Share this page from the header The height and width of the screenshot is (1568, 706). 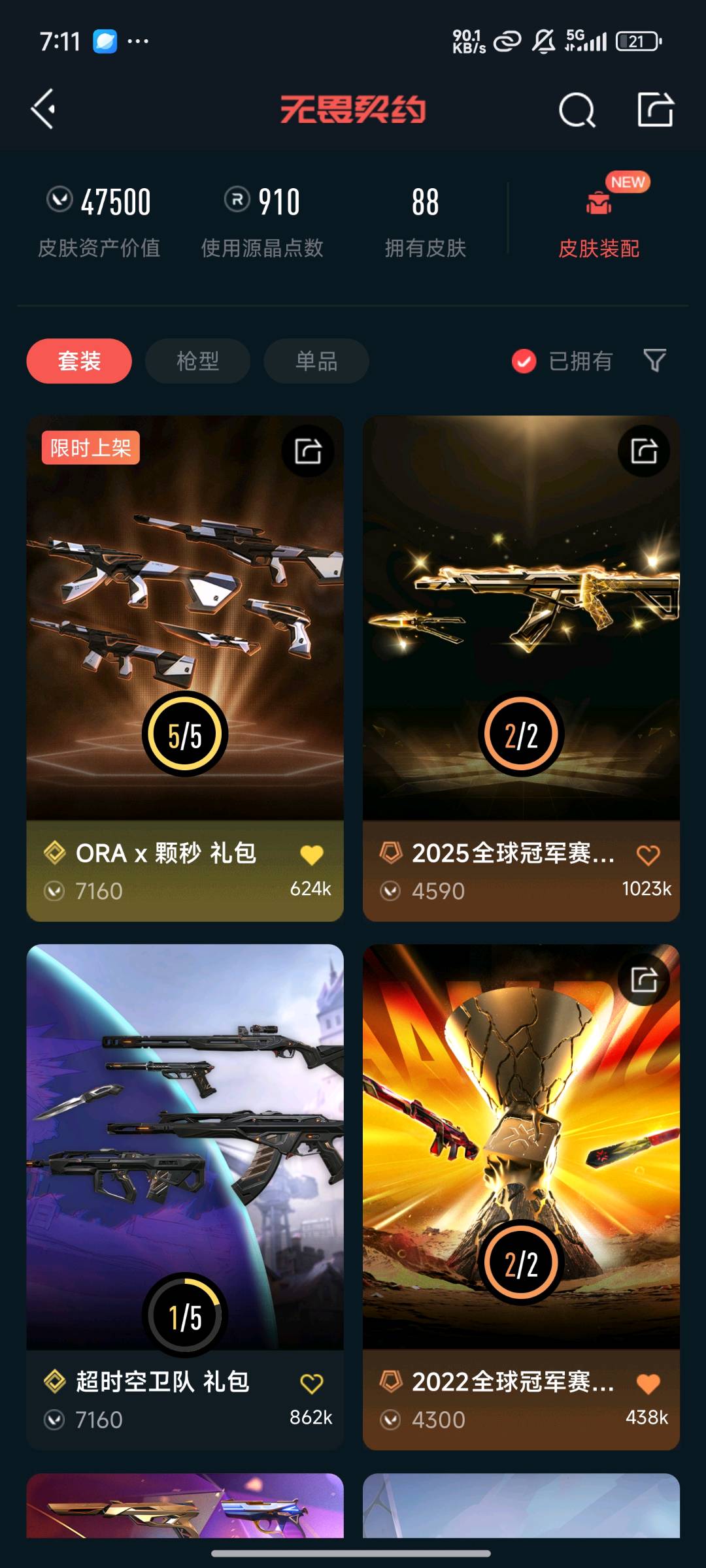655,109
